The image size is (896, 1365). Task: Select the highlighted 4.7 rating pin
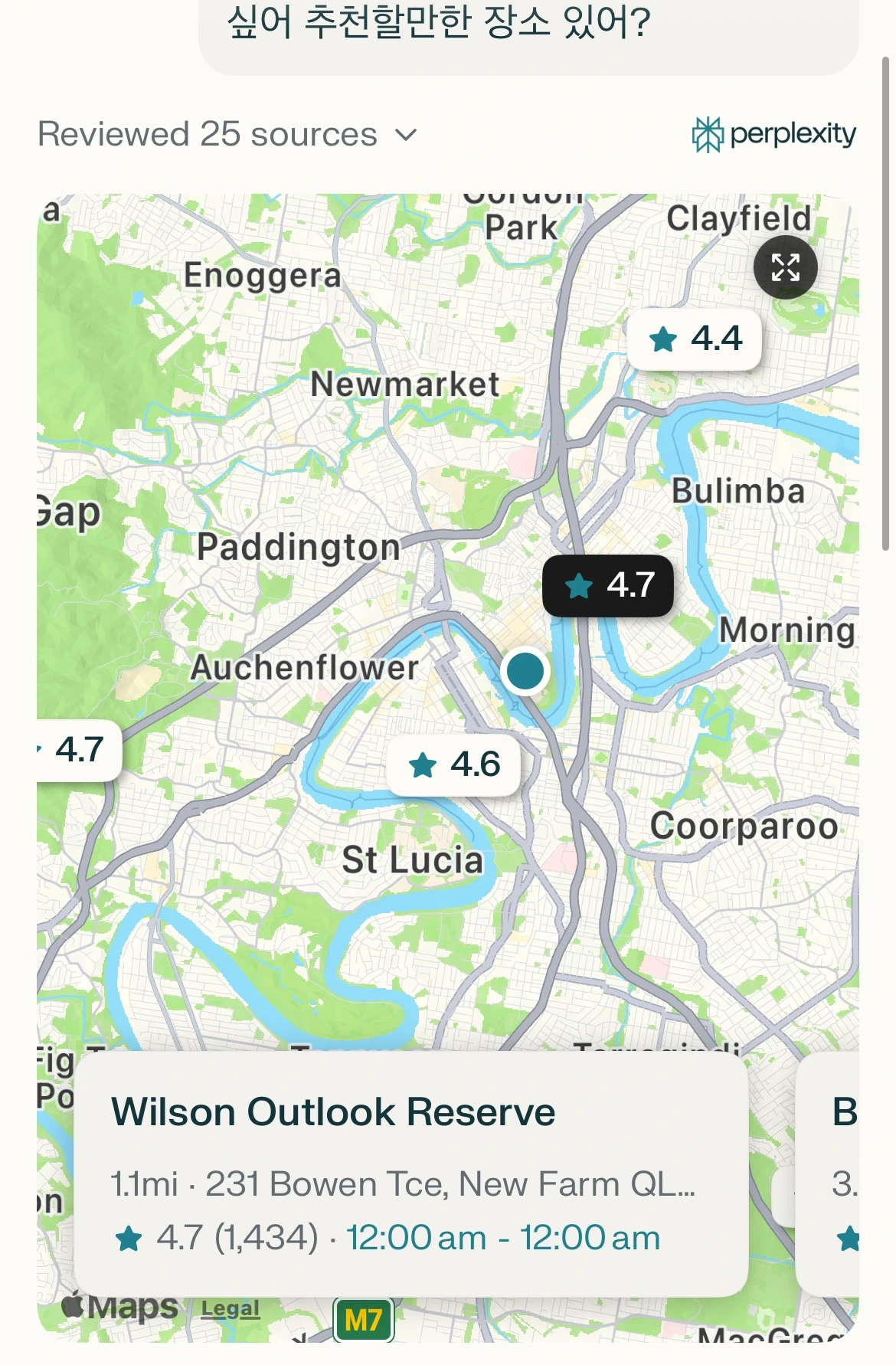(x=608, y=586)
